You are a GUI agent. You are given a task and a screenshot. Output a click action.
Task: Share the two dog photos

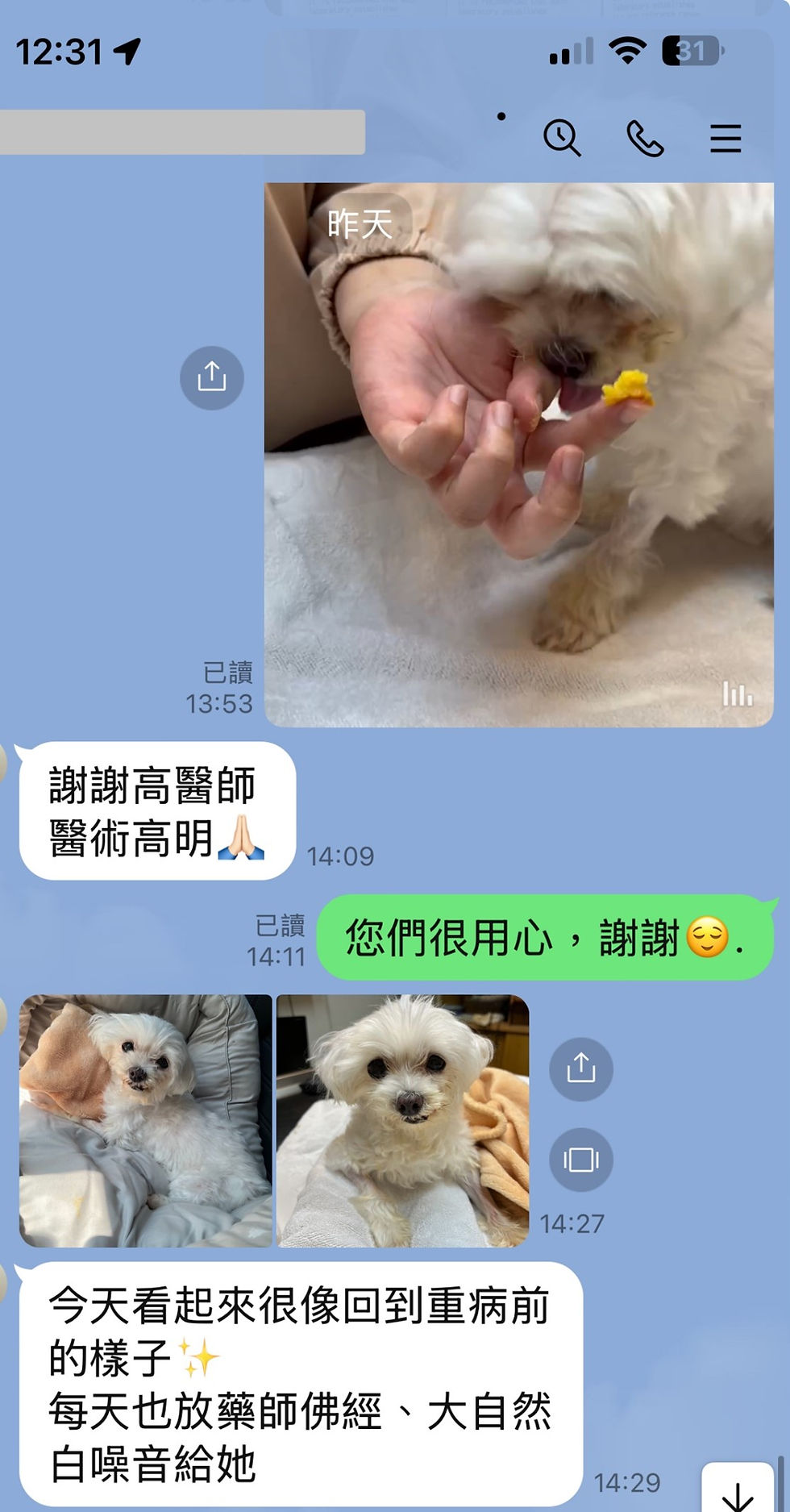click(x=580, y=1069)
